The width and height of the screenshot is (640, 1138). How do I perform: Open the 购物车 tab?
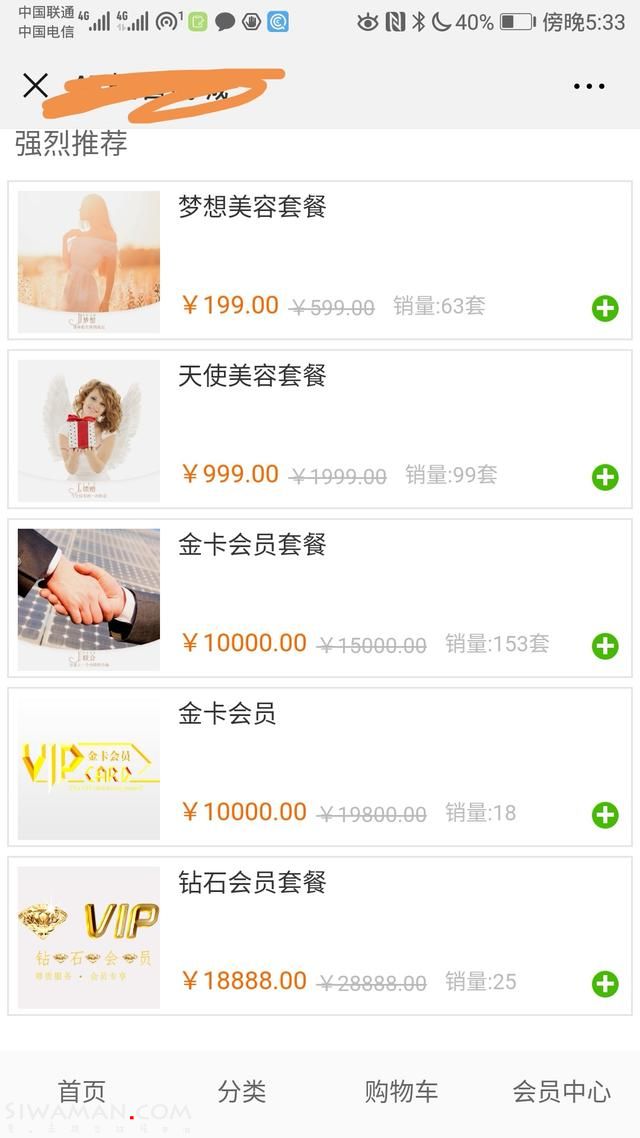pos(401,1091)
